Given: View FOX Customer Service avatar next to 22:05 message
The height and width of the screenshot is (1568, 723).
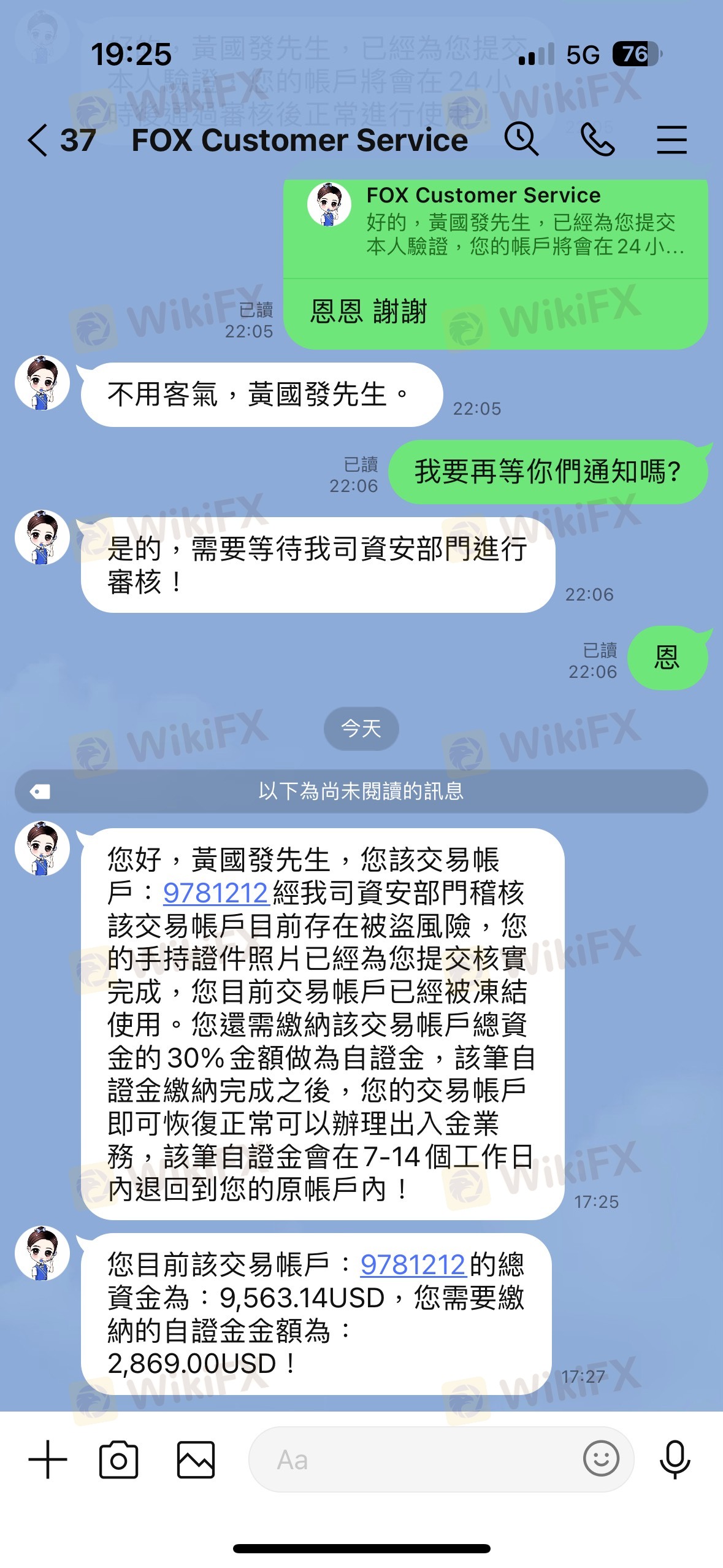Looking at the screenshot, I should coord(42,383).
